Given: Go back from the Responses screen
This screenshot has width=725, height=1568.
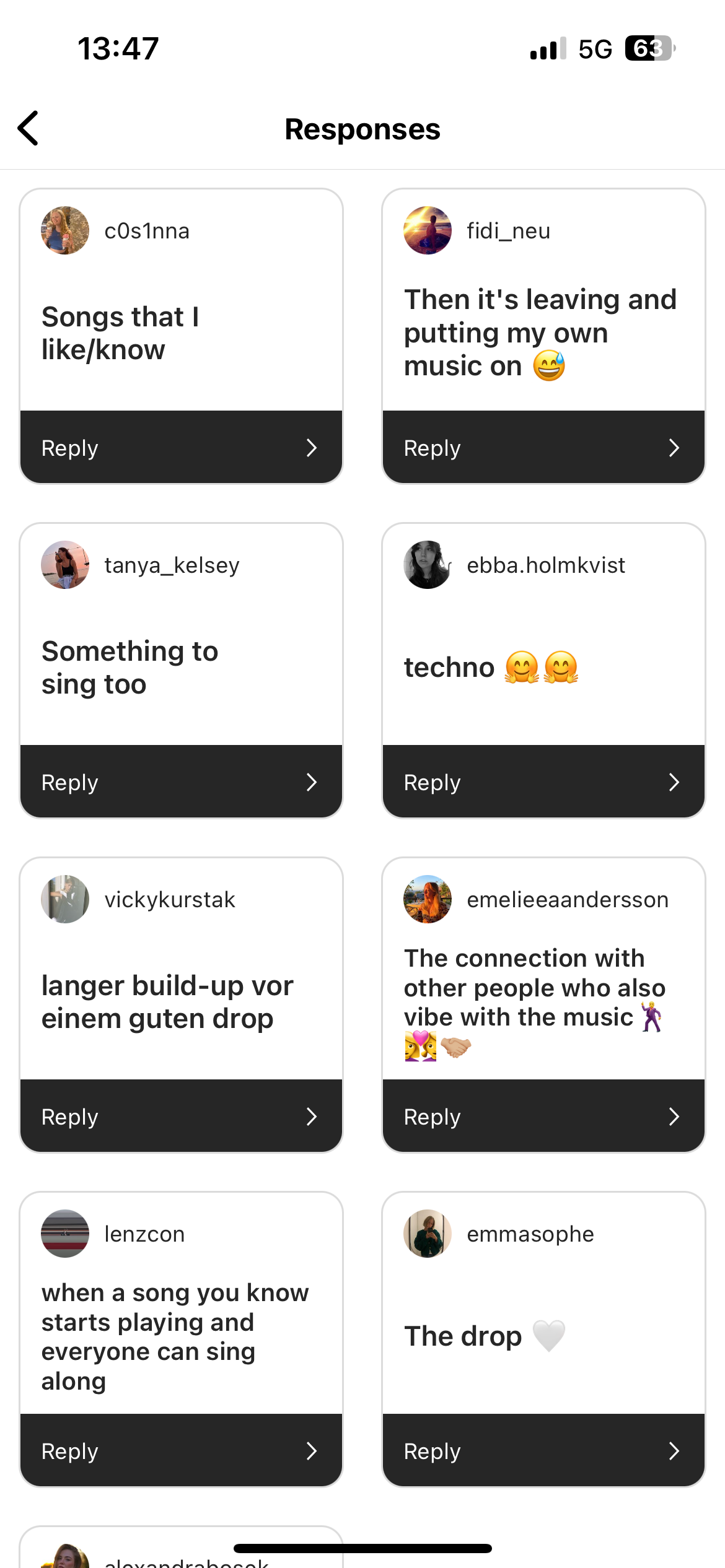Looking at the screenshot, I should tap(29, 128).
